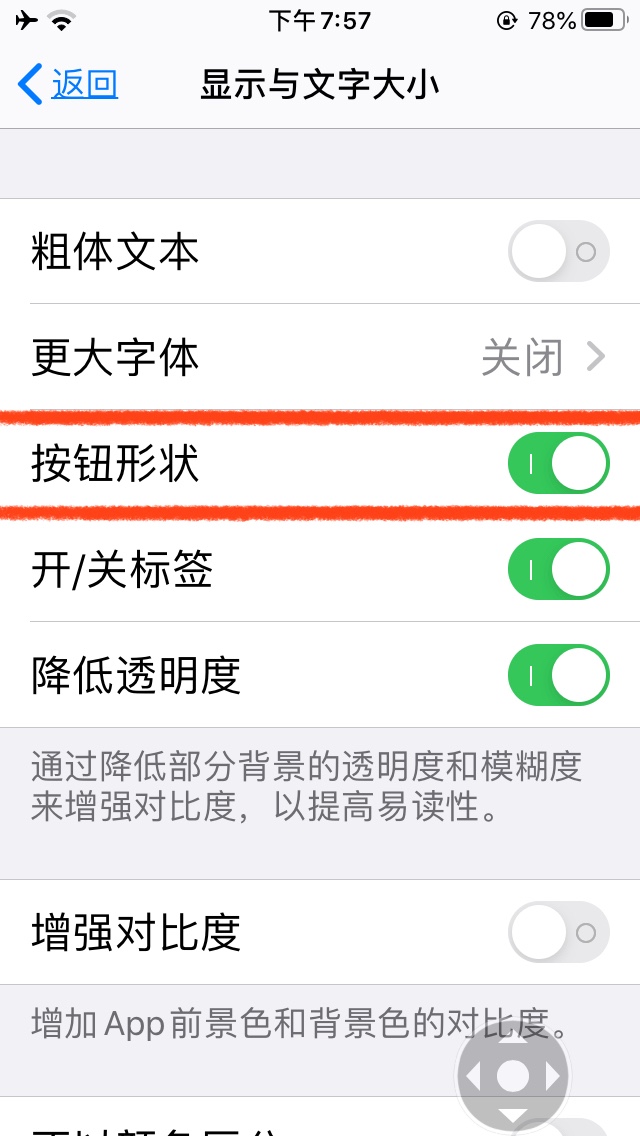Open the 更大字体 setting
640x1136 pixels.
point(320,357)
